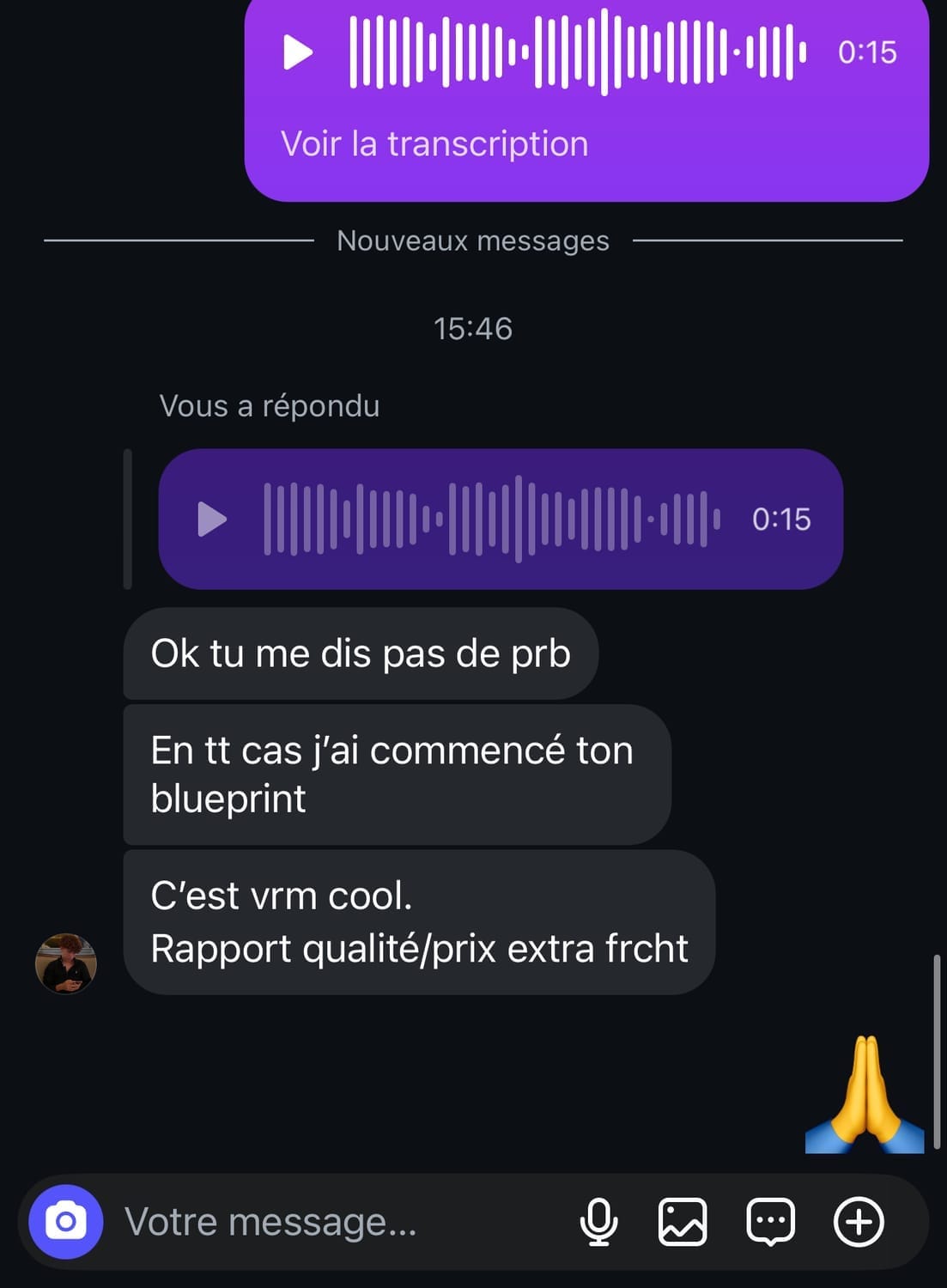Open the camera from message bar
The image size is (947, 1288).
click(x=66, y=1221)
